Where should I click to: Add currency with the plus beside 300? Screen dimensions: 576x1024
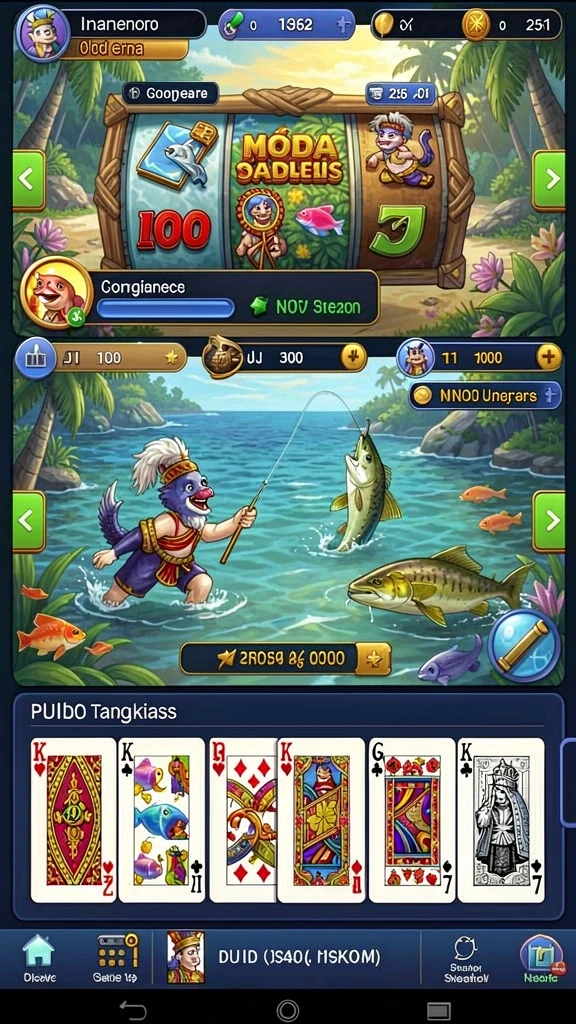click(x=353, y=357)
